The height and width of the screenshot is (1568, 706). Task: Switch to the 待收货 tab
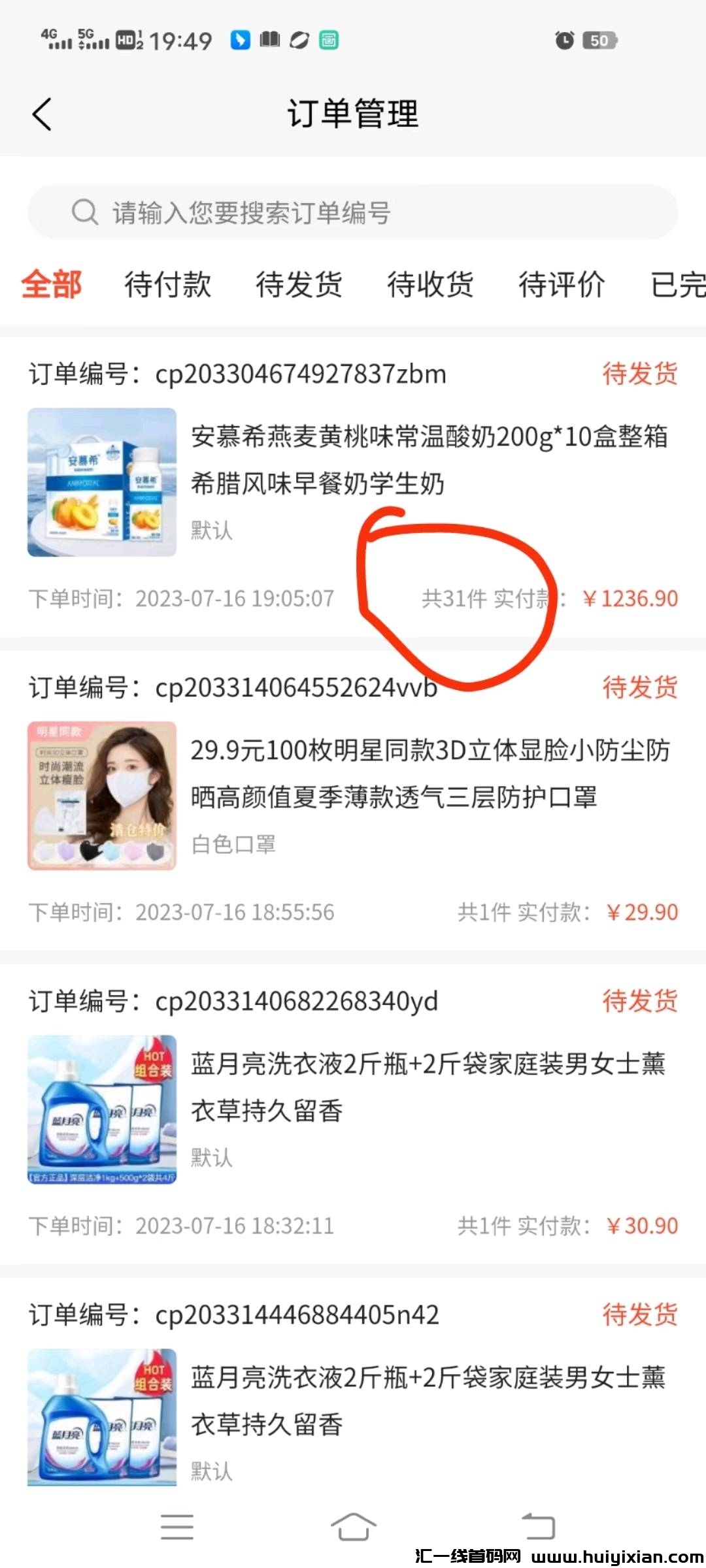(430, 285)
